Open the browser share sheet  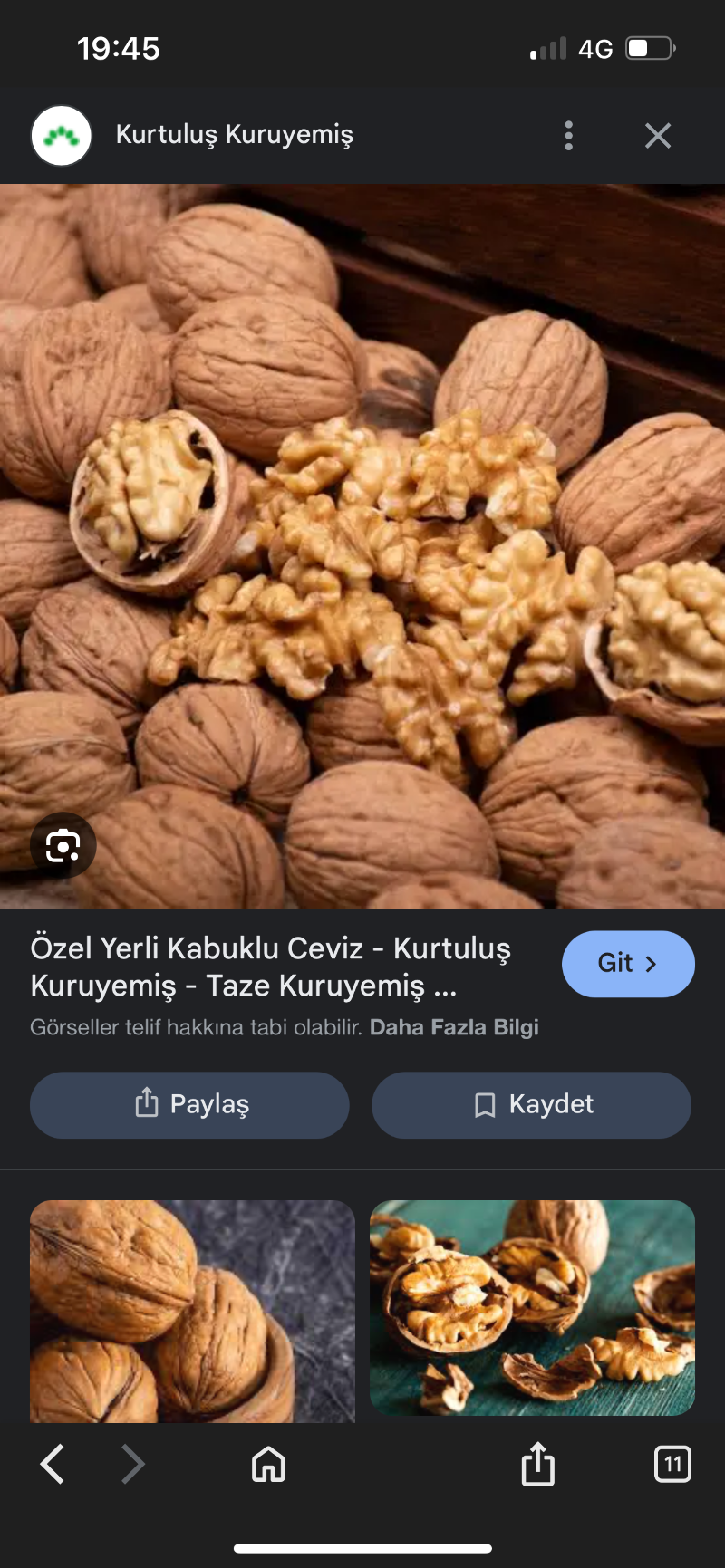(537, 1464)
